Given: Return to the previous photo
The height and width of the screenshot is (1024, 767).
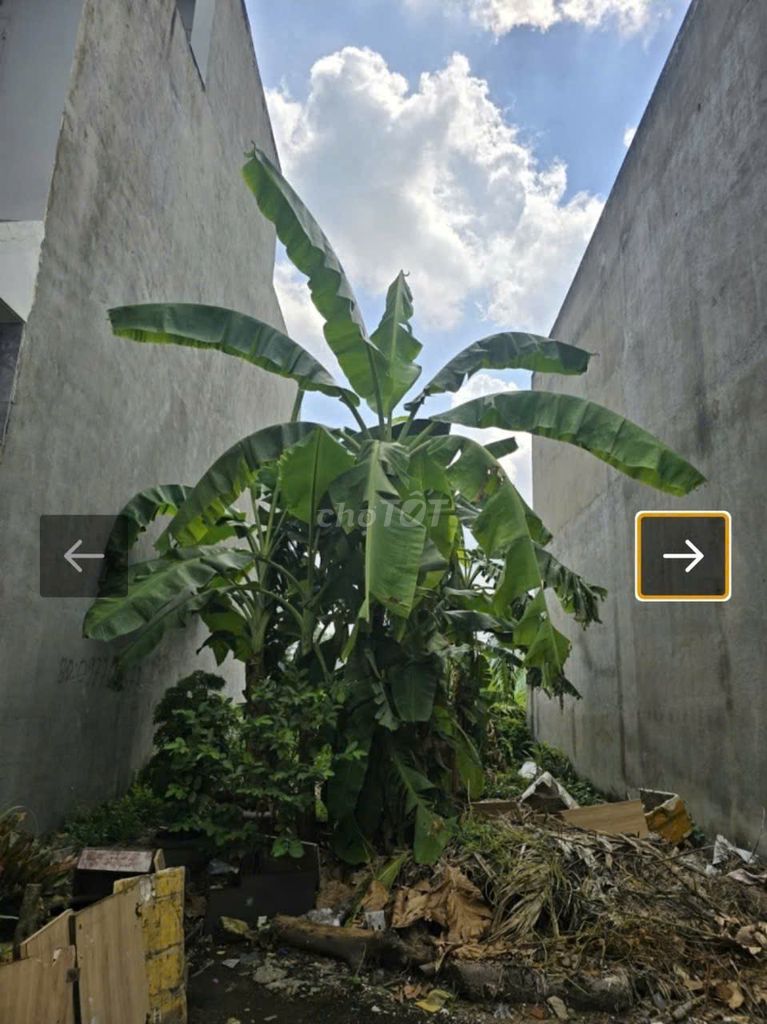Looking at the screenshot, I should click(x=82, y=556).
